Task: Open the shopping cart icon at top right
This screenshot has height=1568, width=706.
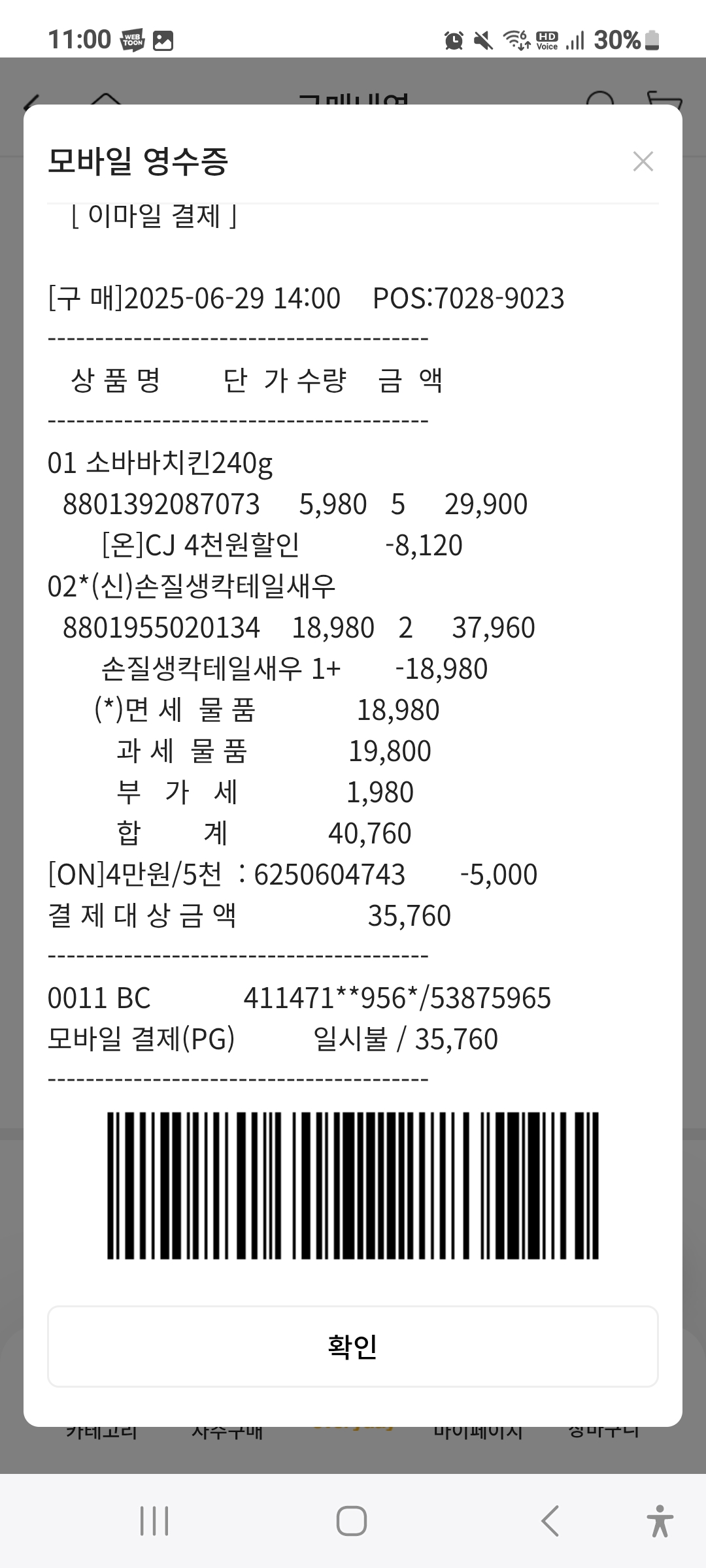Action: [x=667, y=99]
